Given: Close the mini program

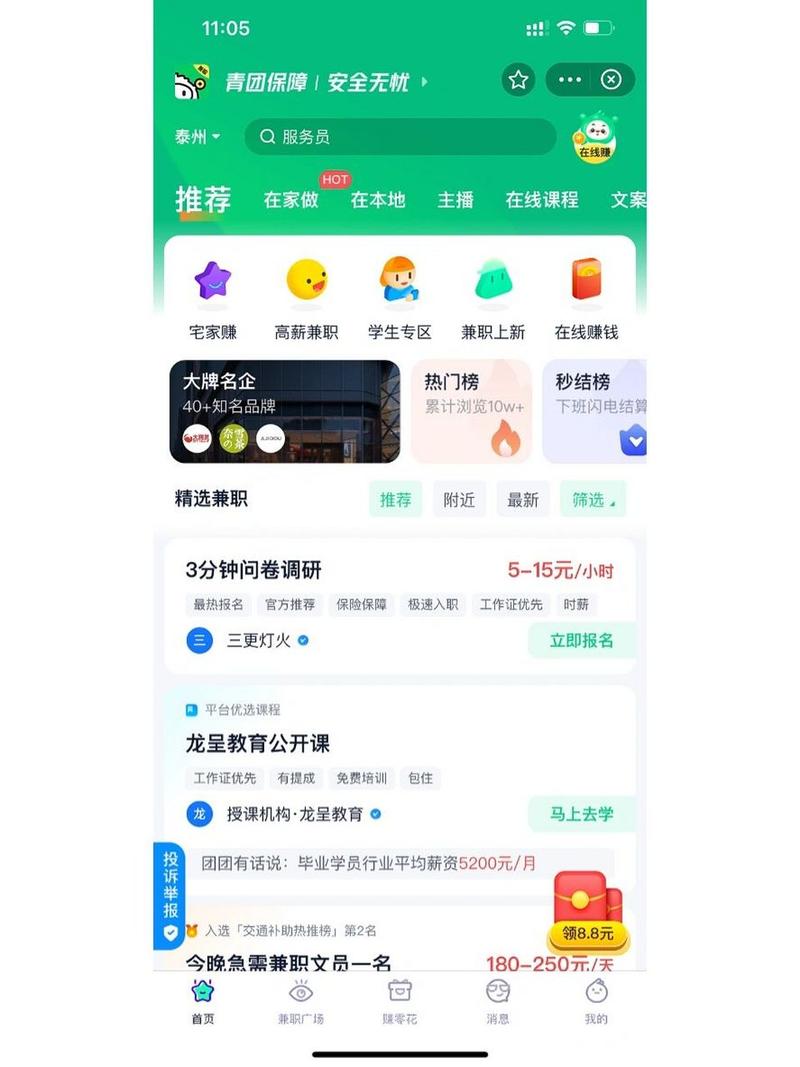Looking at the screenshot, I should coord(611,80).
